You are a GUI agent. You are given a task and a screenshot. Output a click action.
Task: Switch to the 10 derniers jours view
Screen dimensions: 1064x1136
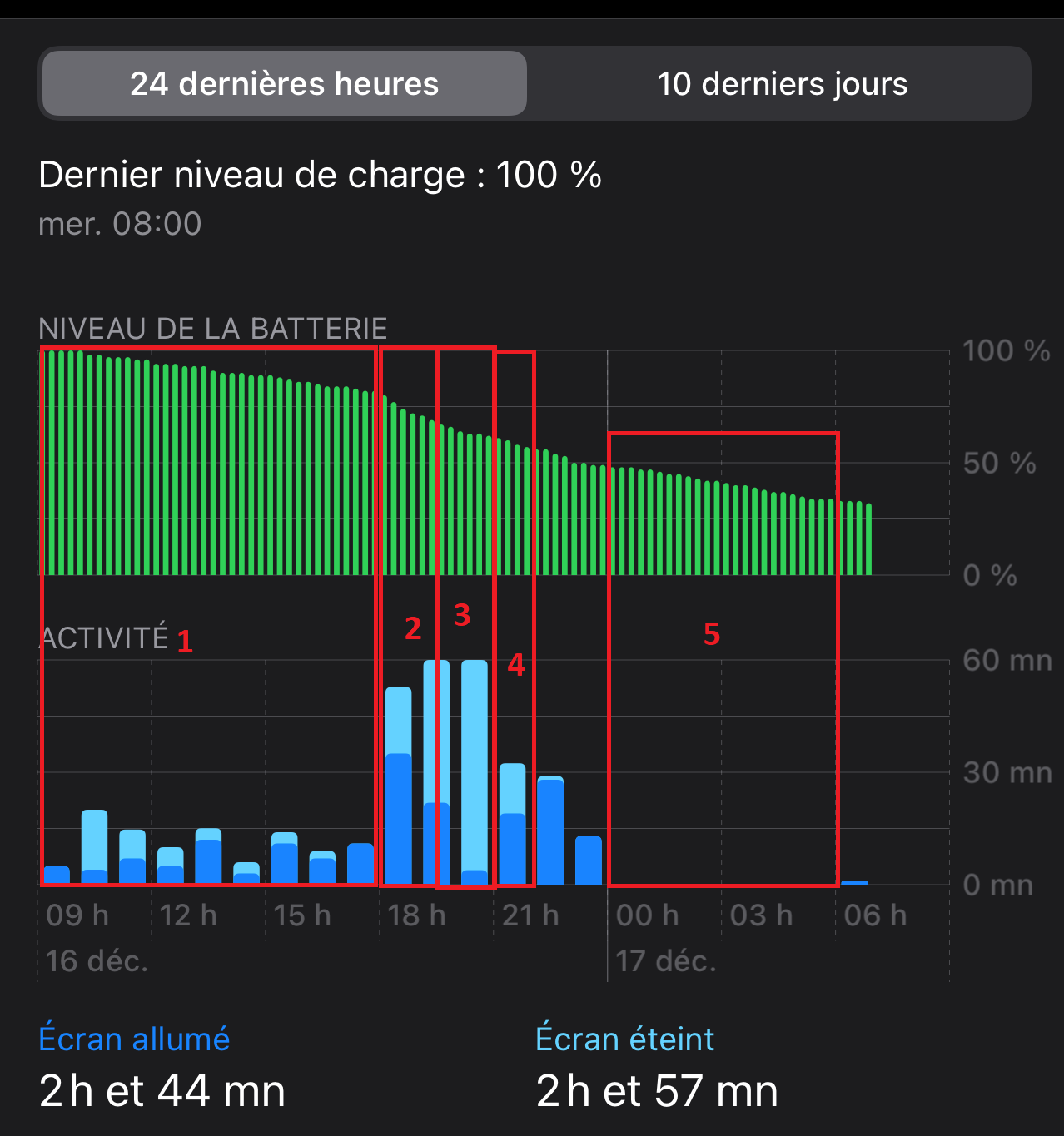point(781,84)
